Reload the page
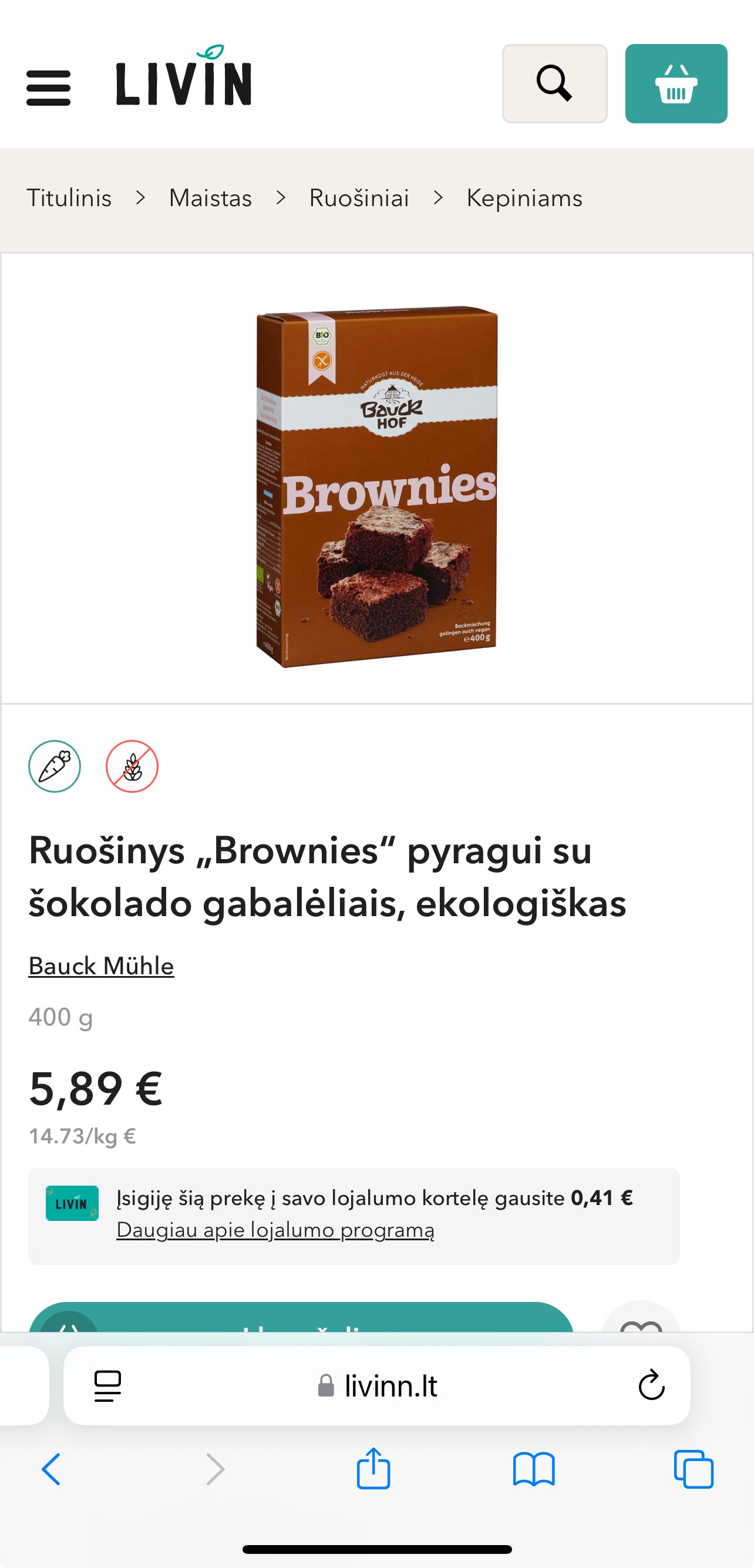The height and width of the screenshot is (1568, 754). tap(651, 1385)
